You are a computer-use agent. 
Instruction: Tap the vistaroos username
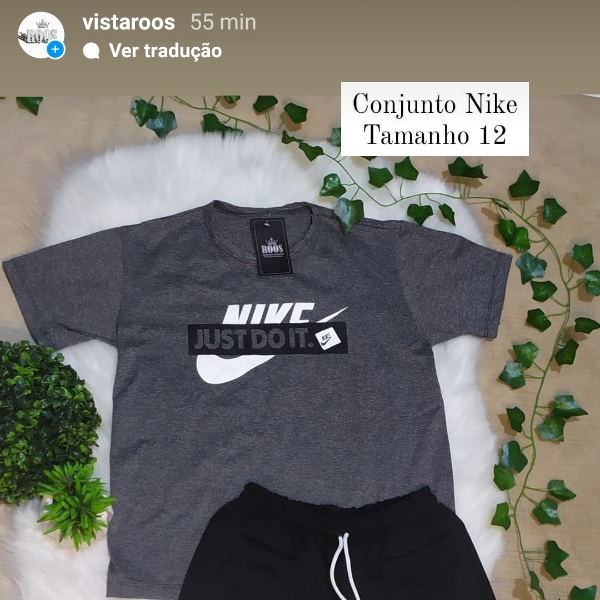click(129, 22)
